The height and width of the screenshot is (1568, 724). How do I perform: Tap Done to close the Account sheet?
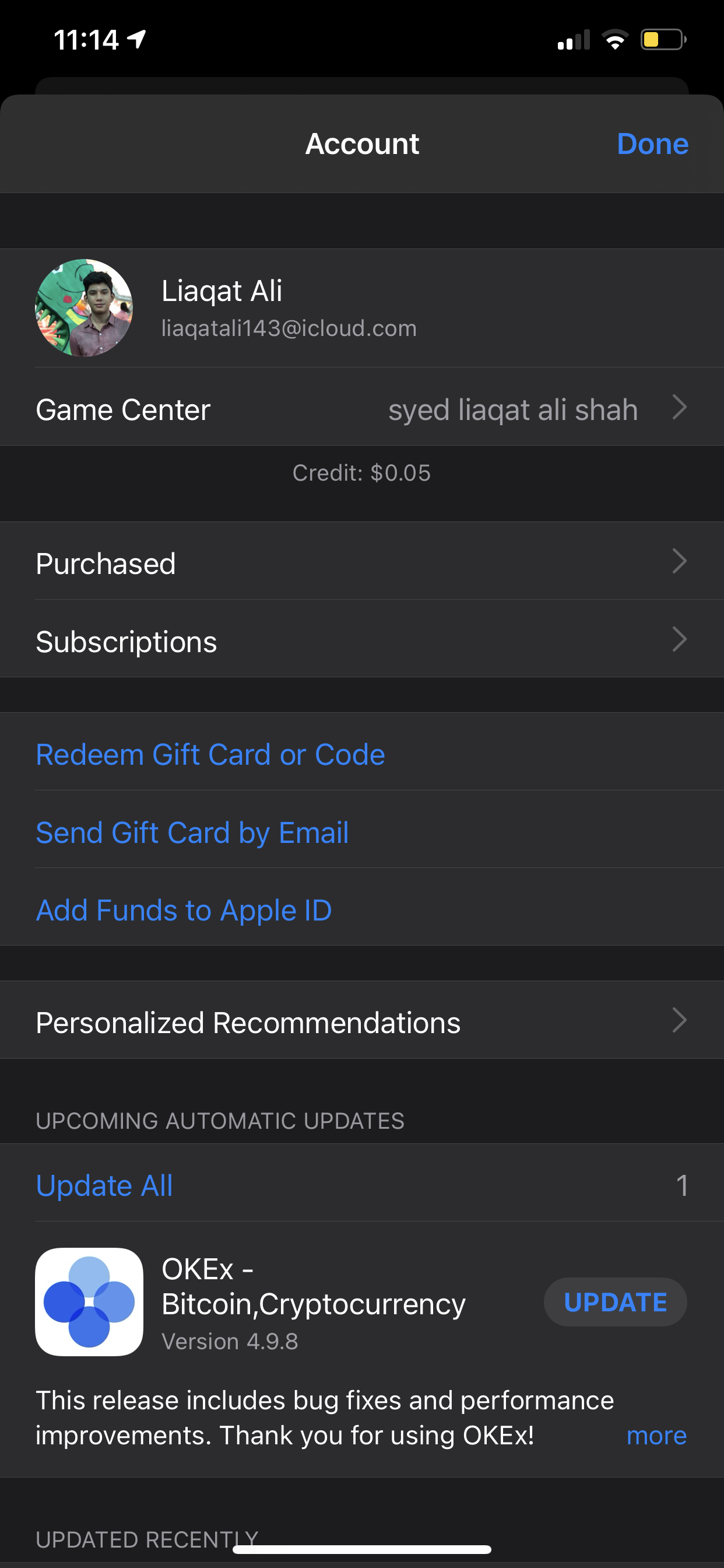click(x=652, y=144)
